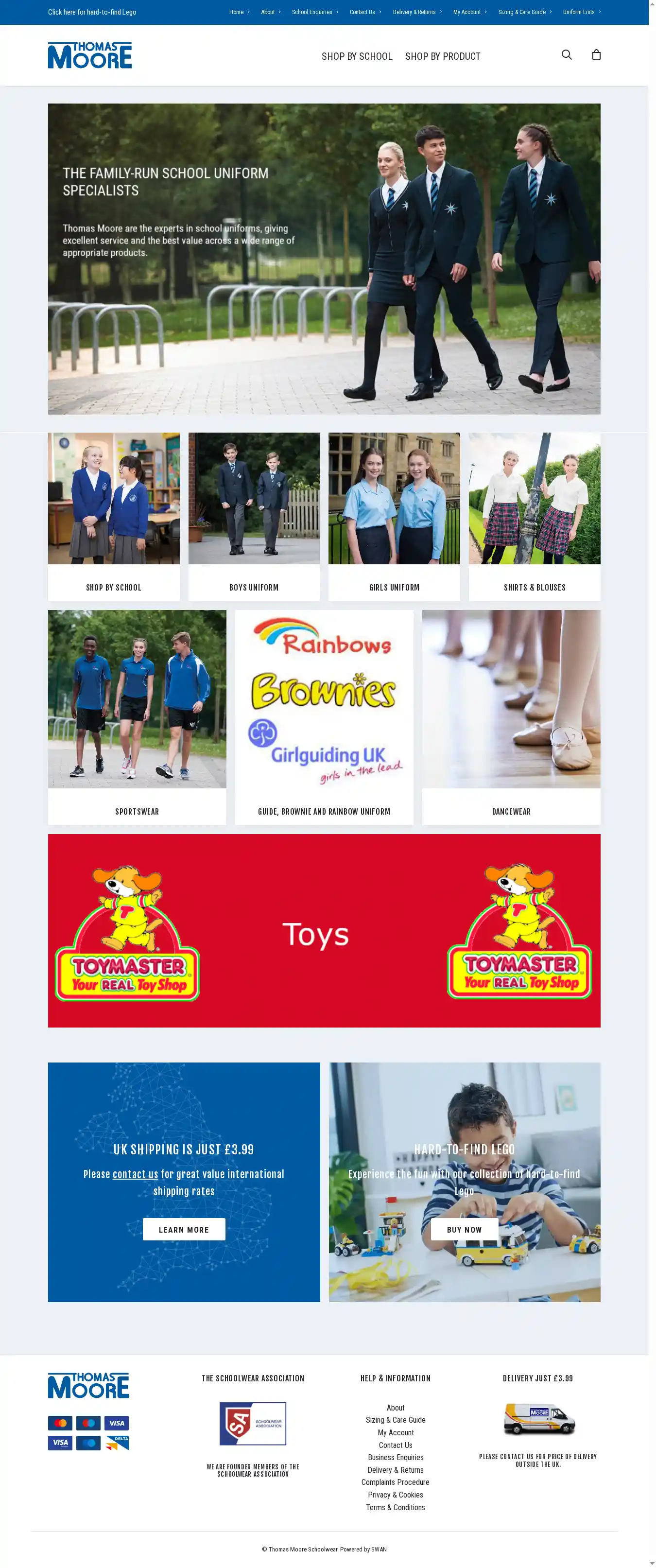Select the Boys Uniform category tile
The image size is (656, 1568).
tap(254, 516)
